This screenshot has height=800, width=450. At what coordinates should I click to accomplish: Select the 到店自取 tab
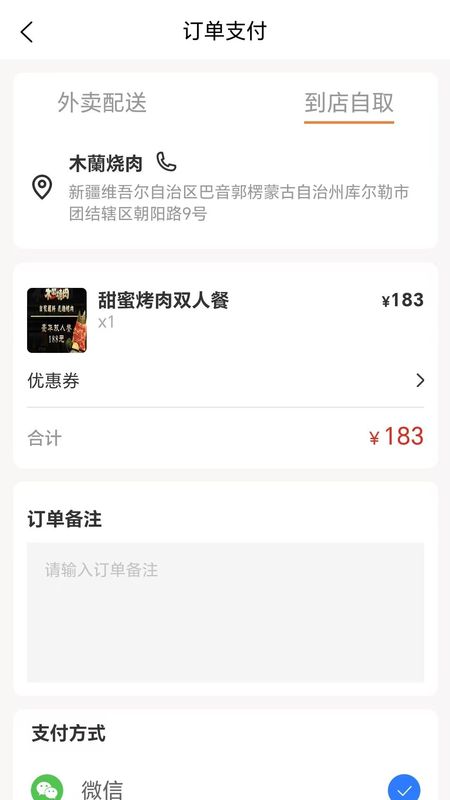349,103
